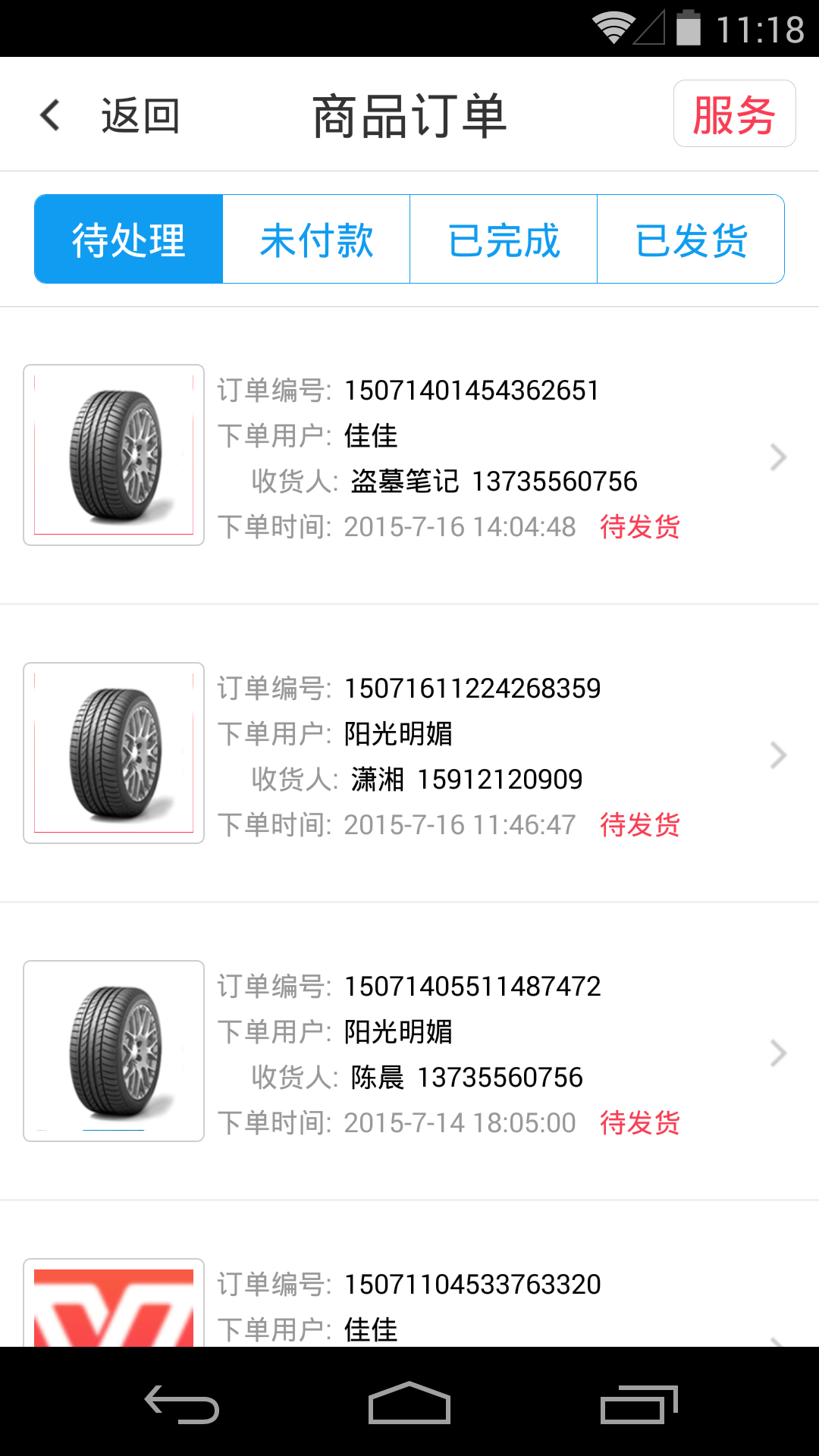Switch to the 已发货 tab
Viewport: 819px width, 1456px height.
pos(691,240)
